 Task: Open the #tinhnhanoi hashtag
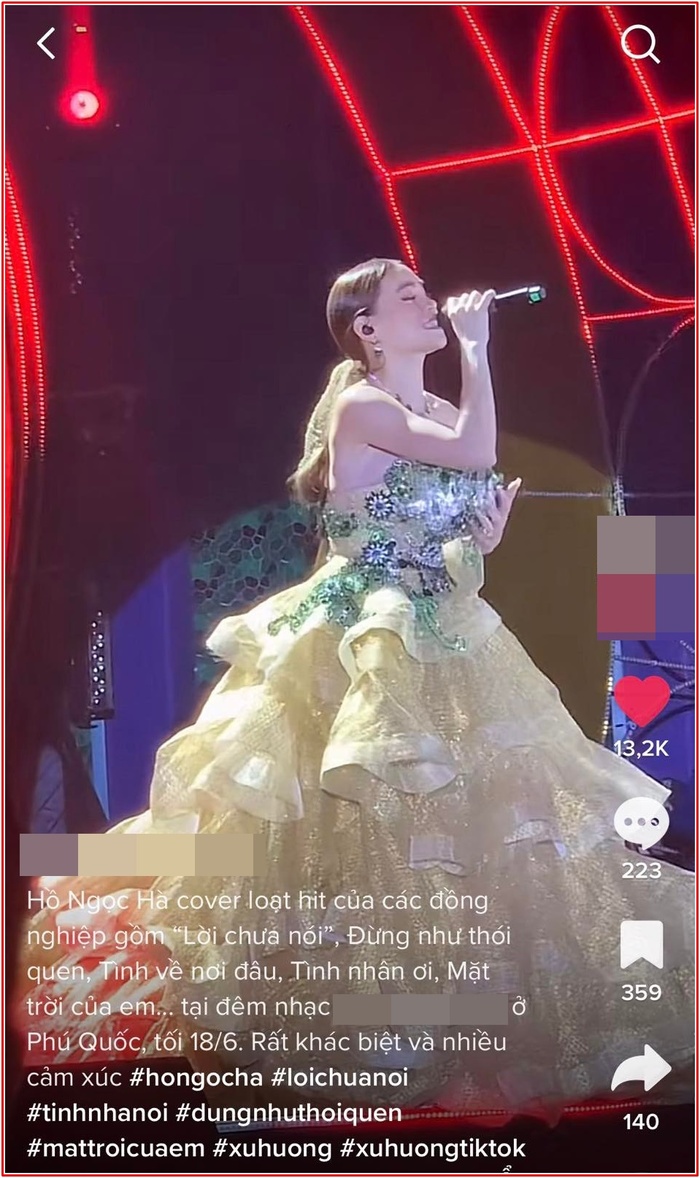(96, 1112)
